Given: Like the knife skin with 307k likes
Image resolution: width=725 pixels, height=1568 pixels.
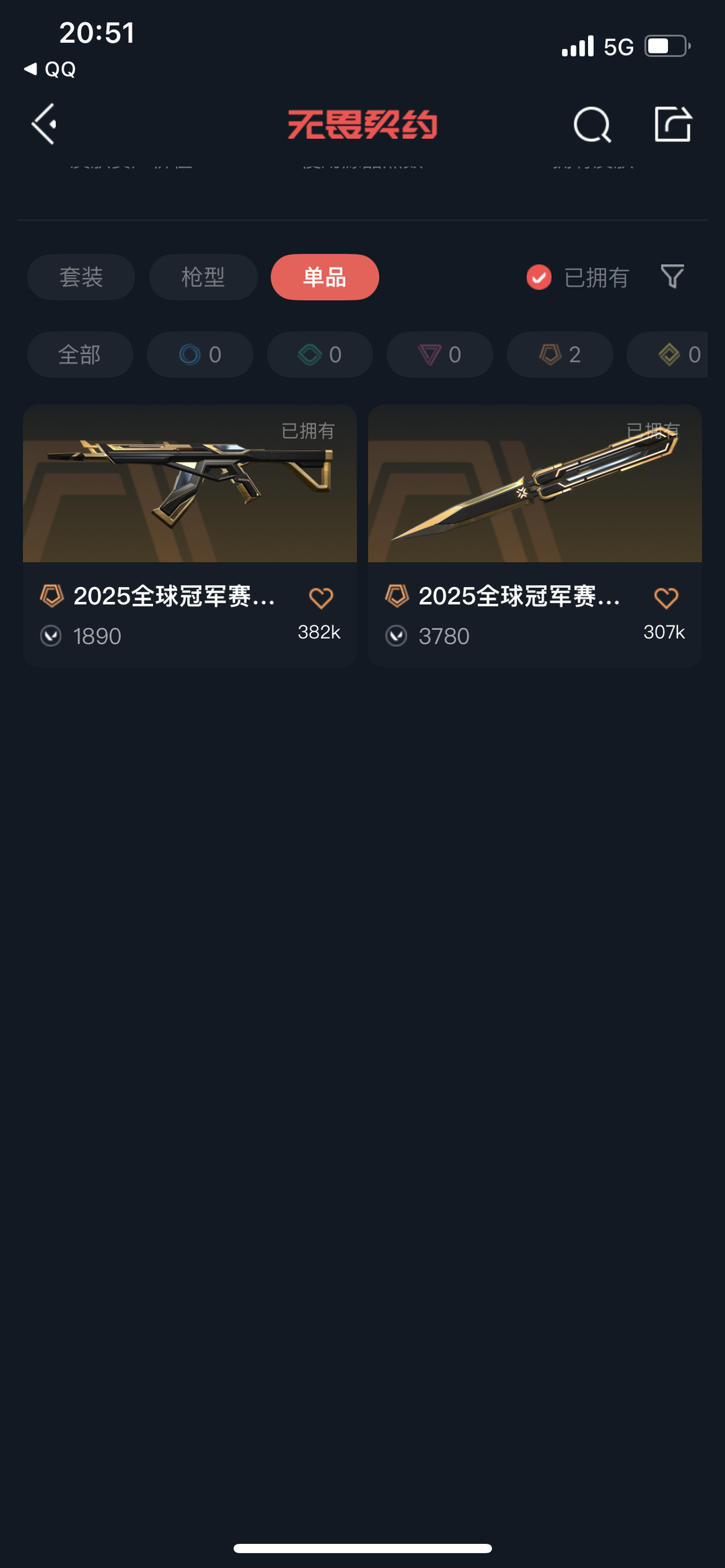Looking at the screenshot, I should pyautogui.click(x=666, y=598).
